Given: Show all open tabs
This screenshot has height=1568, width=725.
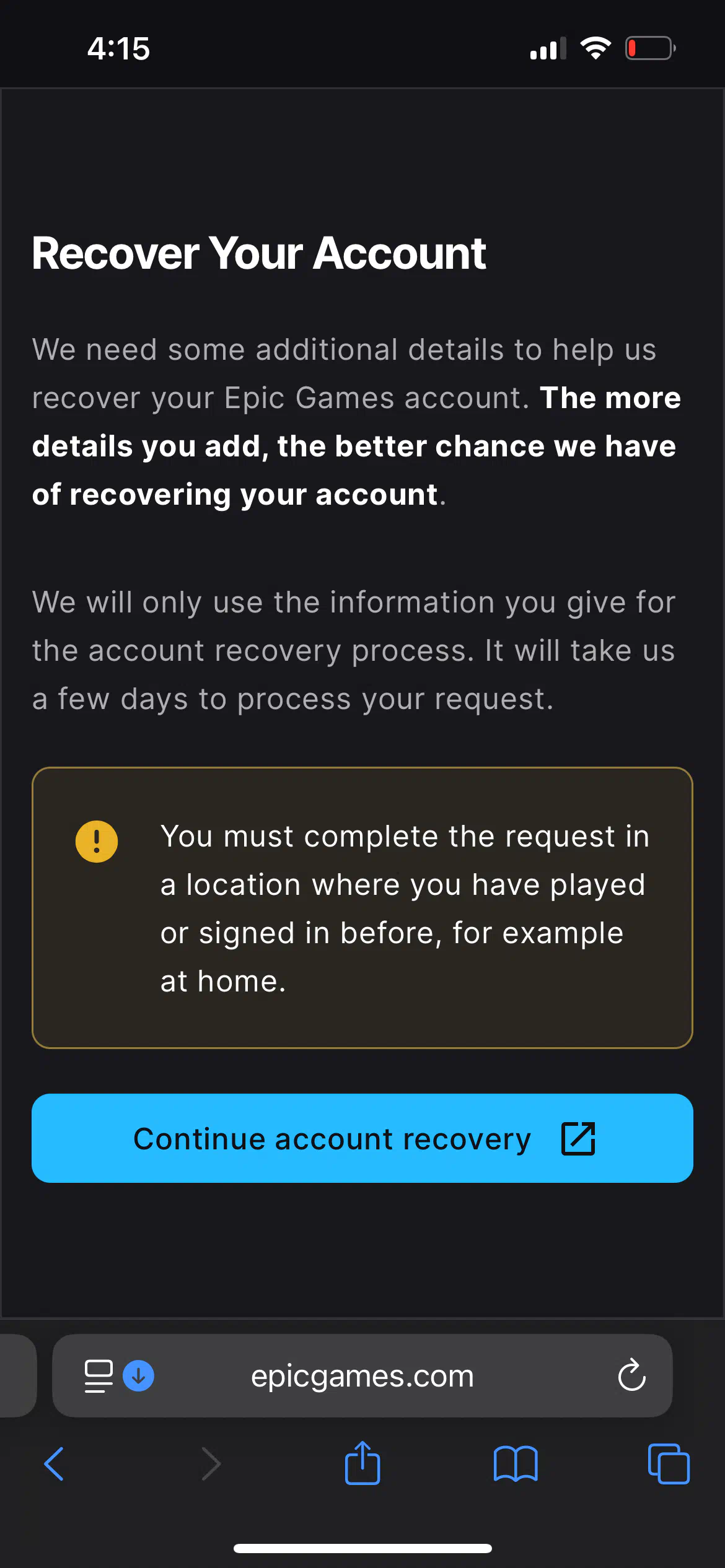Looking at the screenshot, I should 669,1464.
